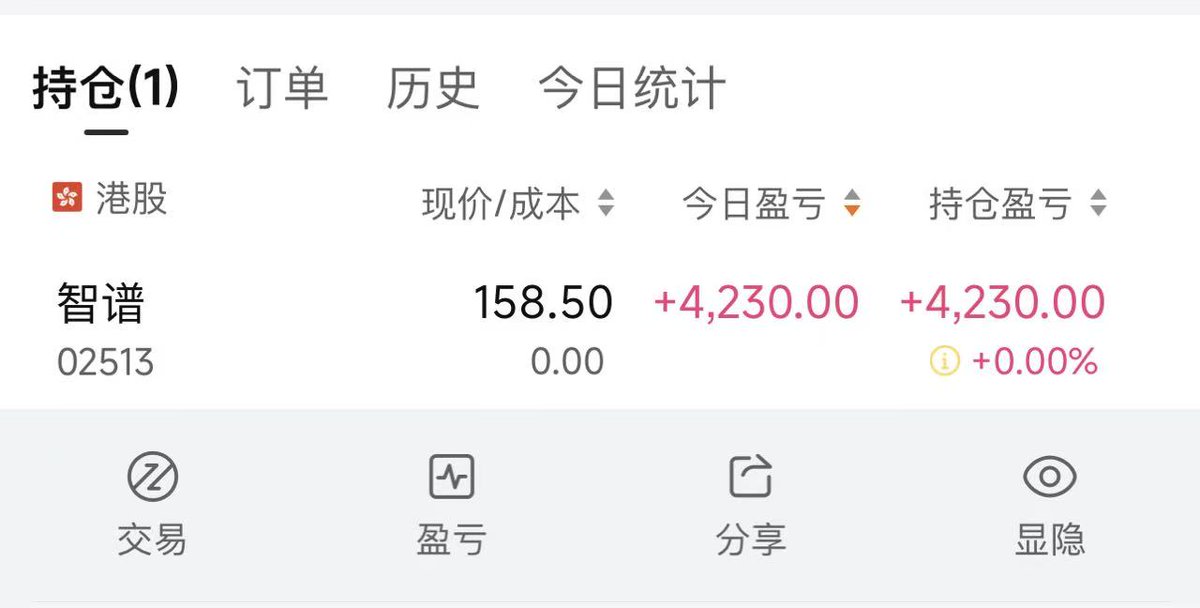
Task: View 盈亏 analysis for 智谱
Action: [451, 505]
